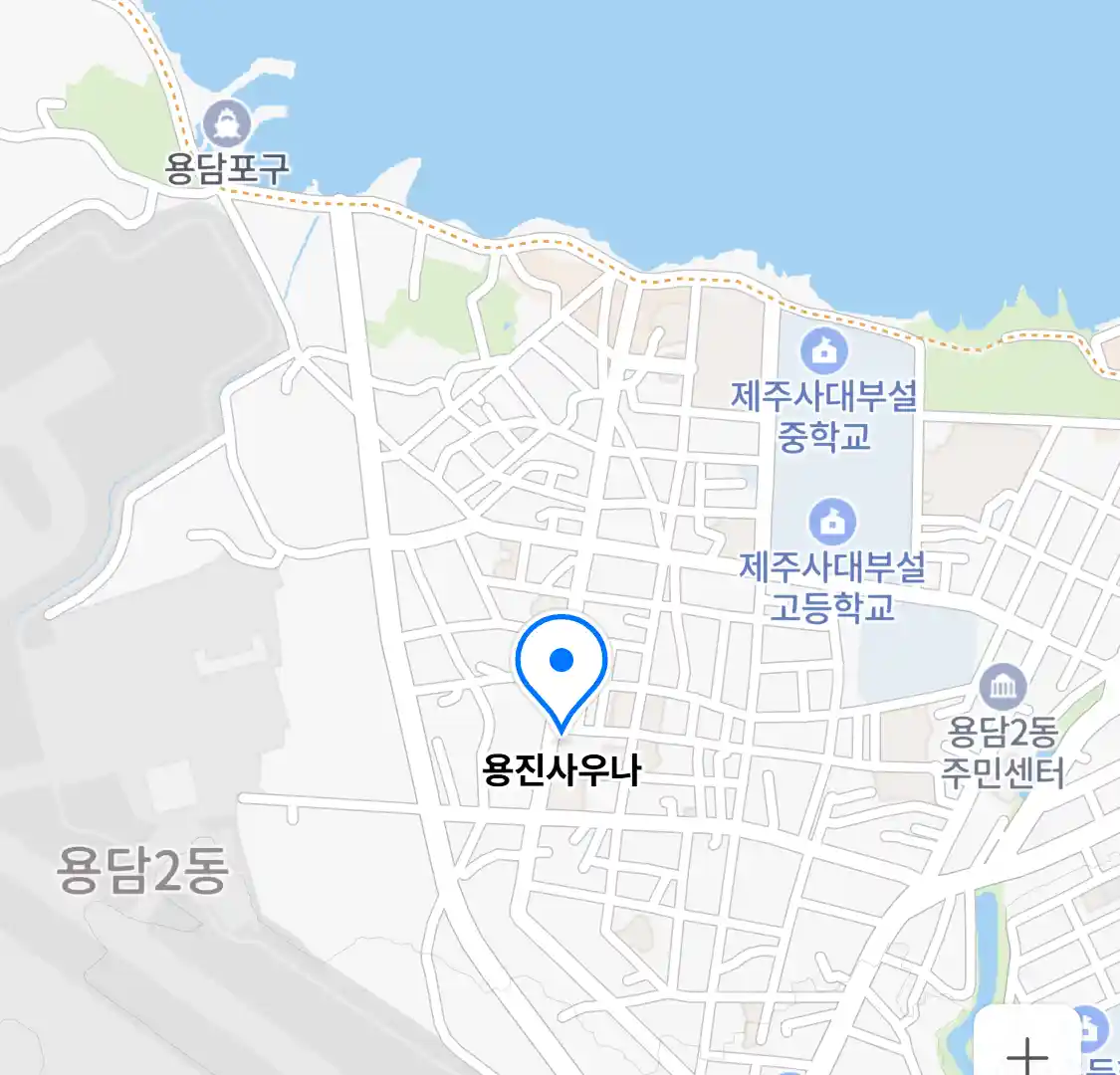Open the 용담포구 port marker
Image resolution: width=1120 pixels, height=1075 pixels.
click(x=228, y=126)
